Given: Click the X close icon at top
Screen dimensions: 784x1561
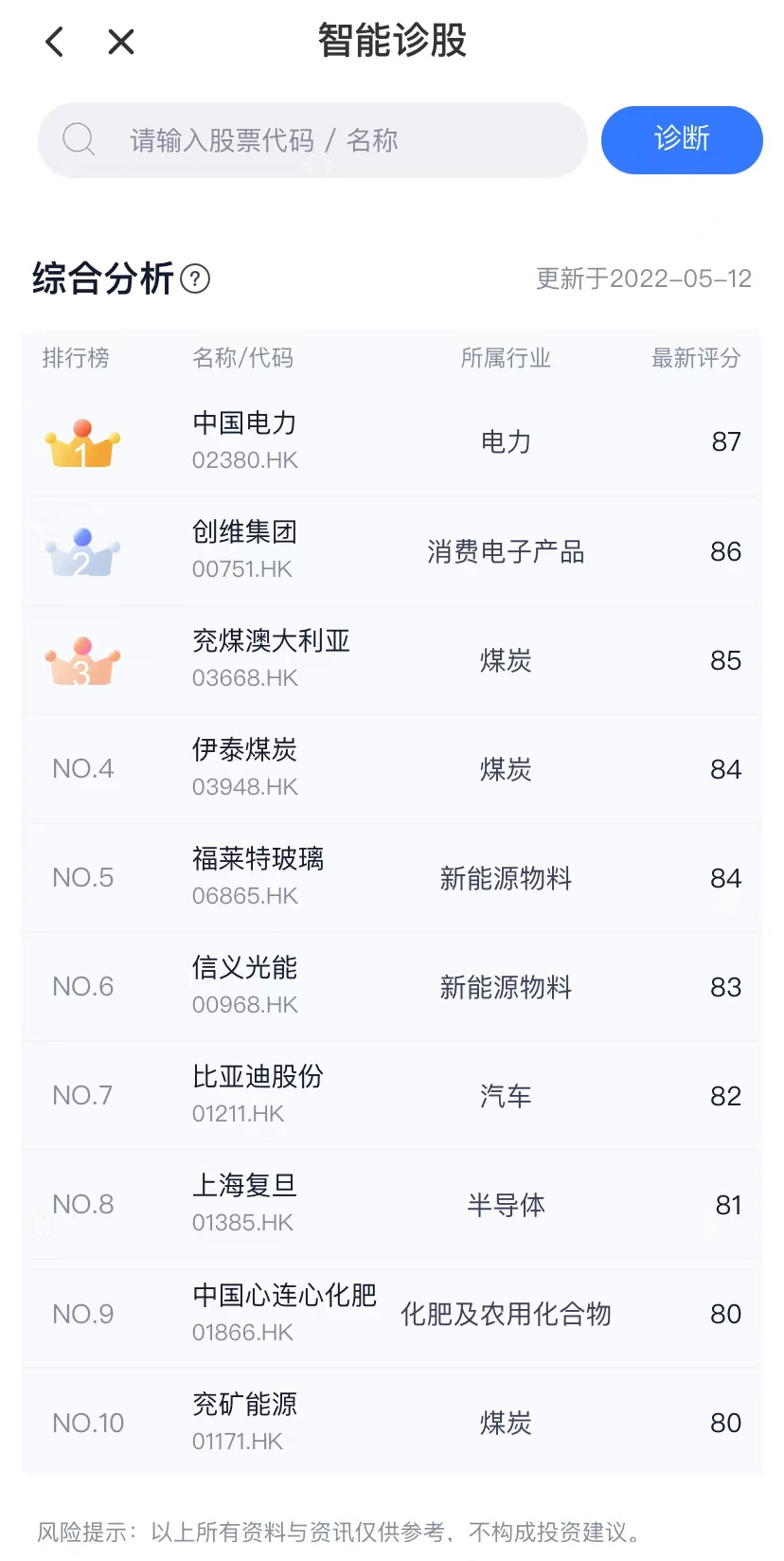Looking at the screenshot, I should pyautogui.click(x=120, y=42).
